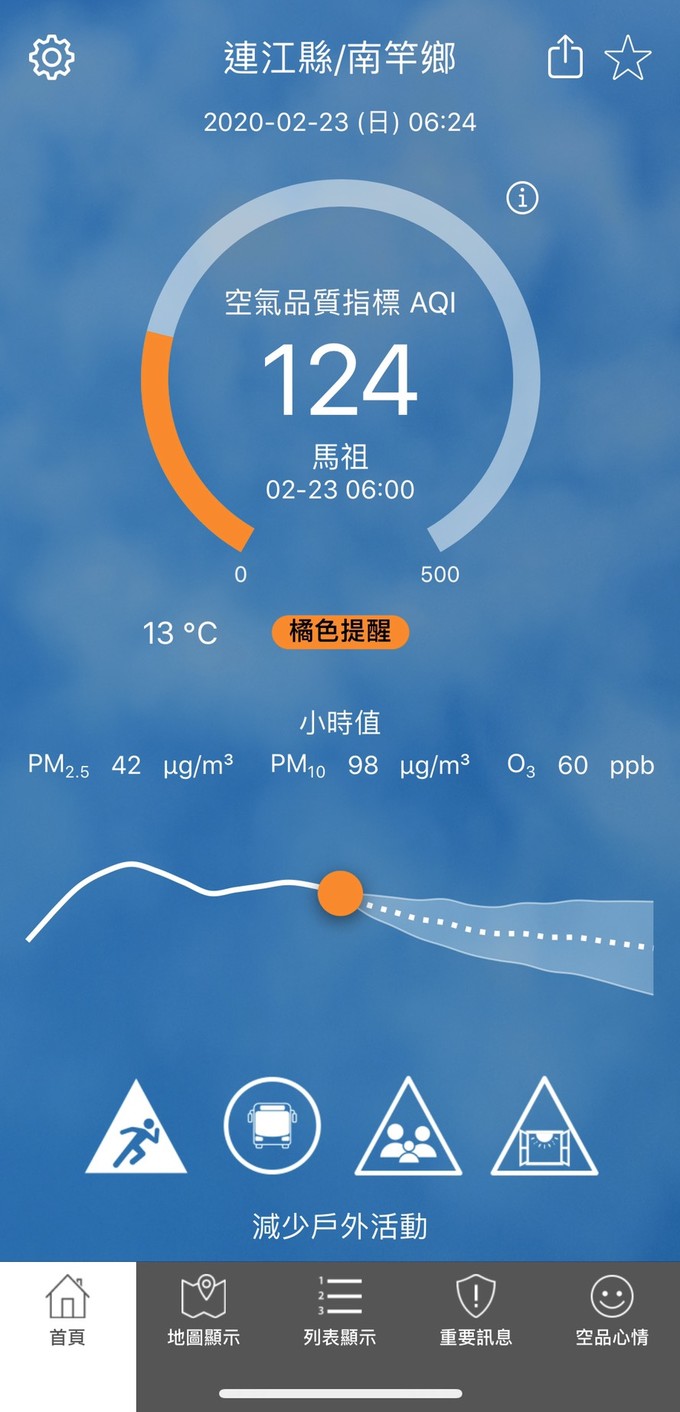The image size is (680, 1412).
Task: Select the bus transport icon
Action: 272,1125
